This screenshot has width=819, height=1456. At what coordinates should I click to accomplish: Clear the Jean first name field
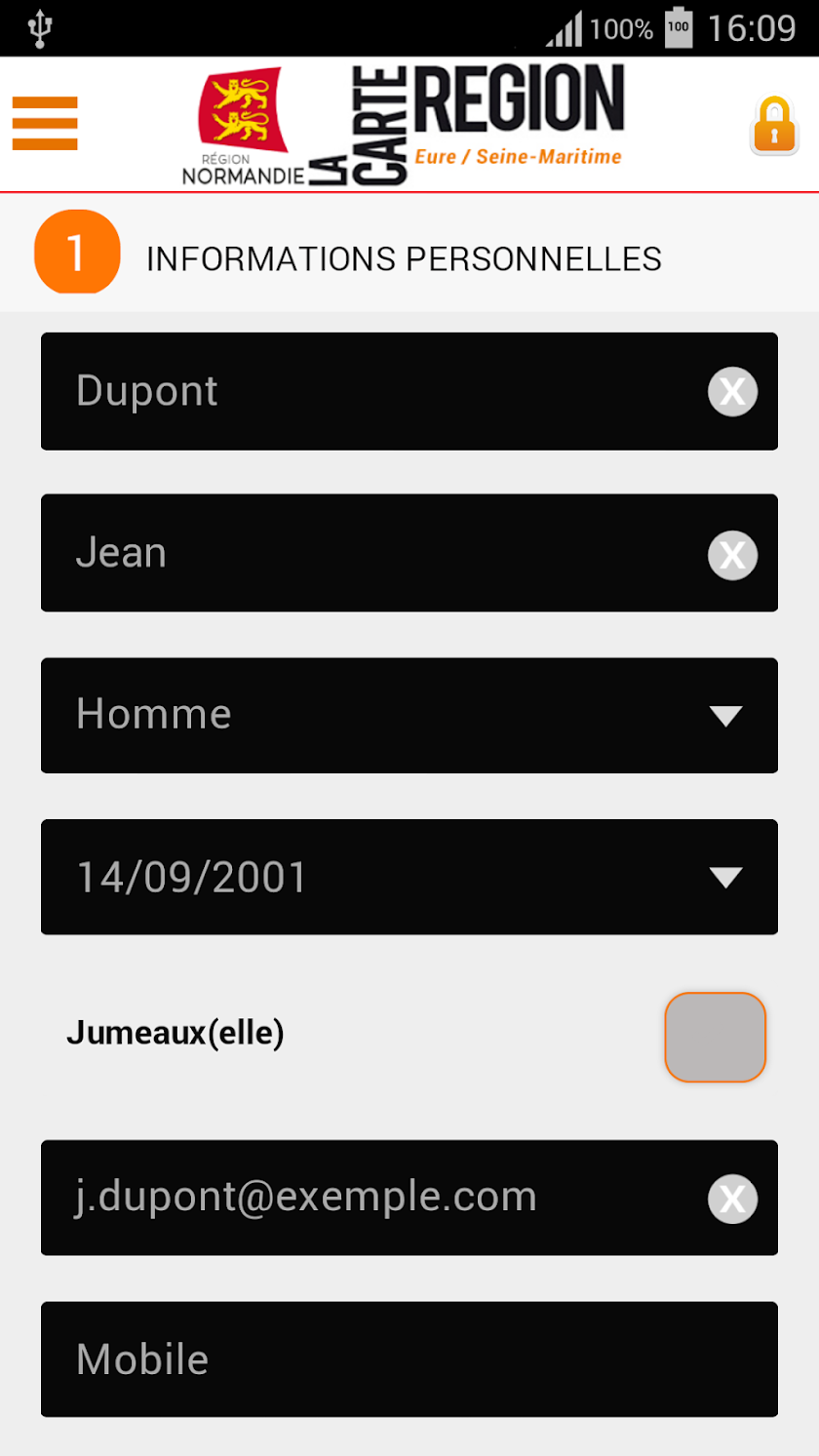point(732,555)
